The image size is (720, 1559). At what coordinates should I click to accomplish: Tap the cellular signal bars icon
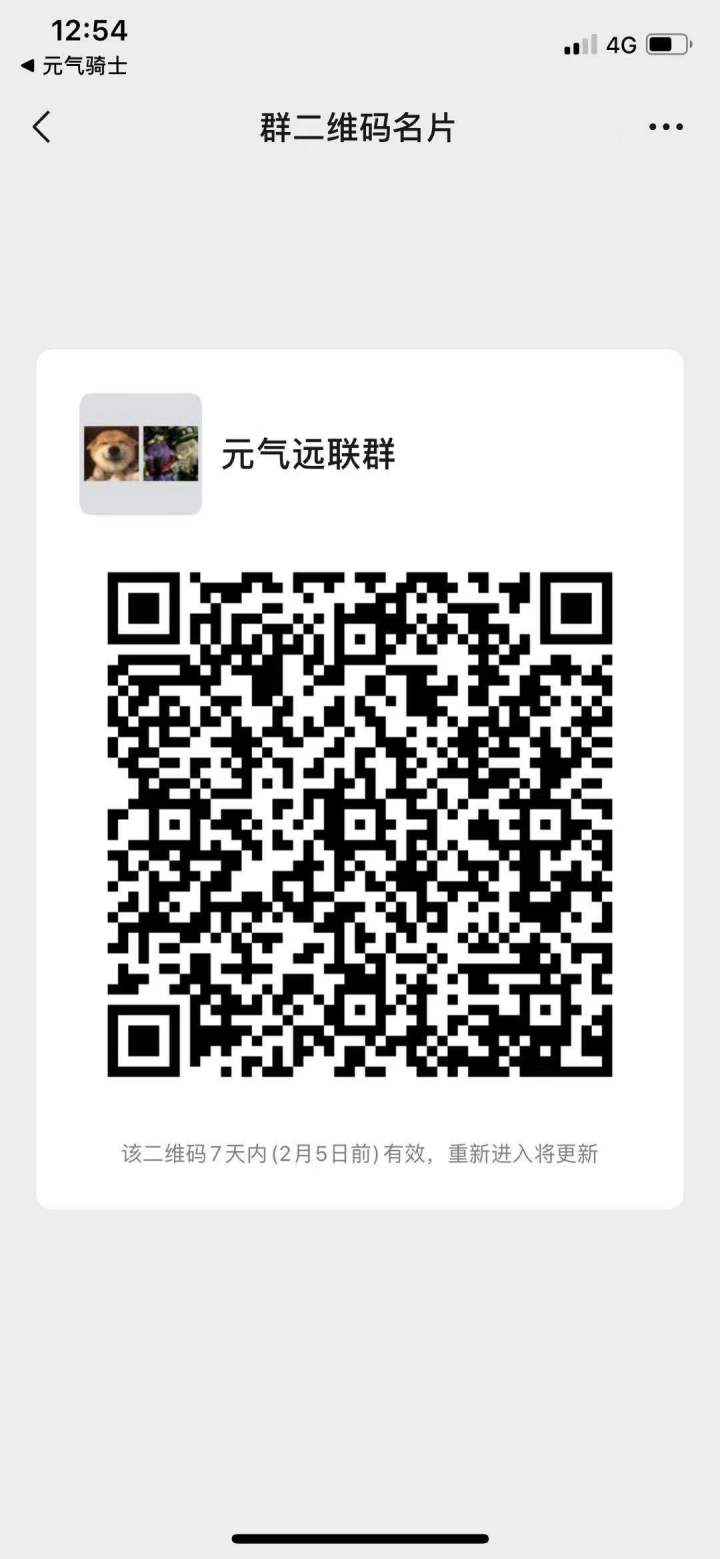tap(581, 43)
